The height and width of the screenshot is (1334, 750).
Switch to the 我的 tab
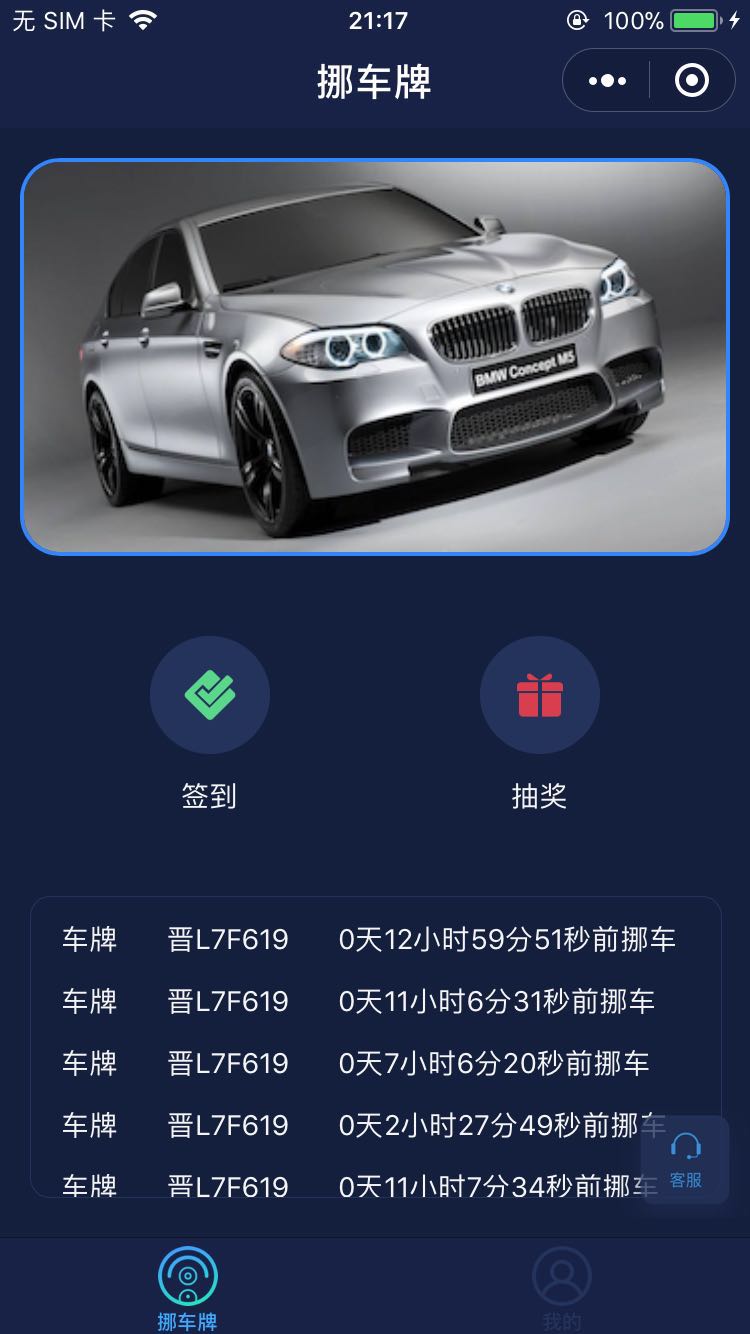tap(561, 1288)
